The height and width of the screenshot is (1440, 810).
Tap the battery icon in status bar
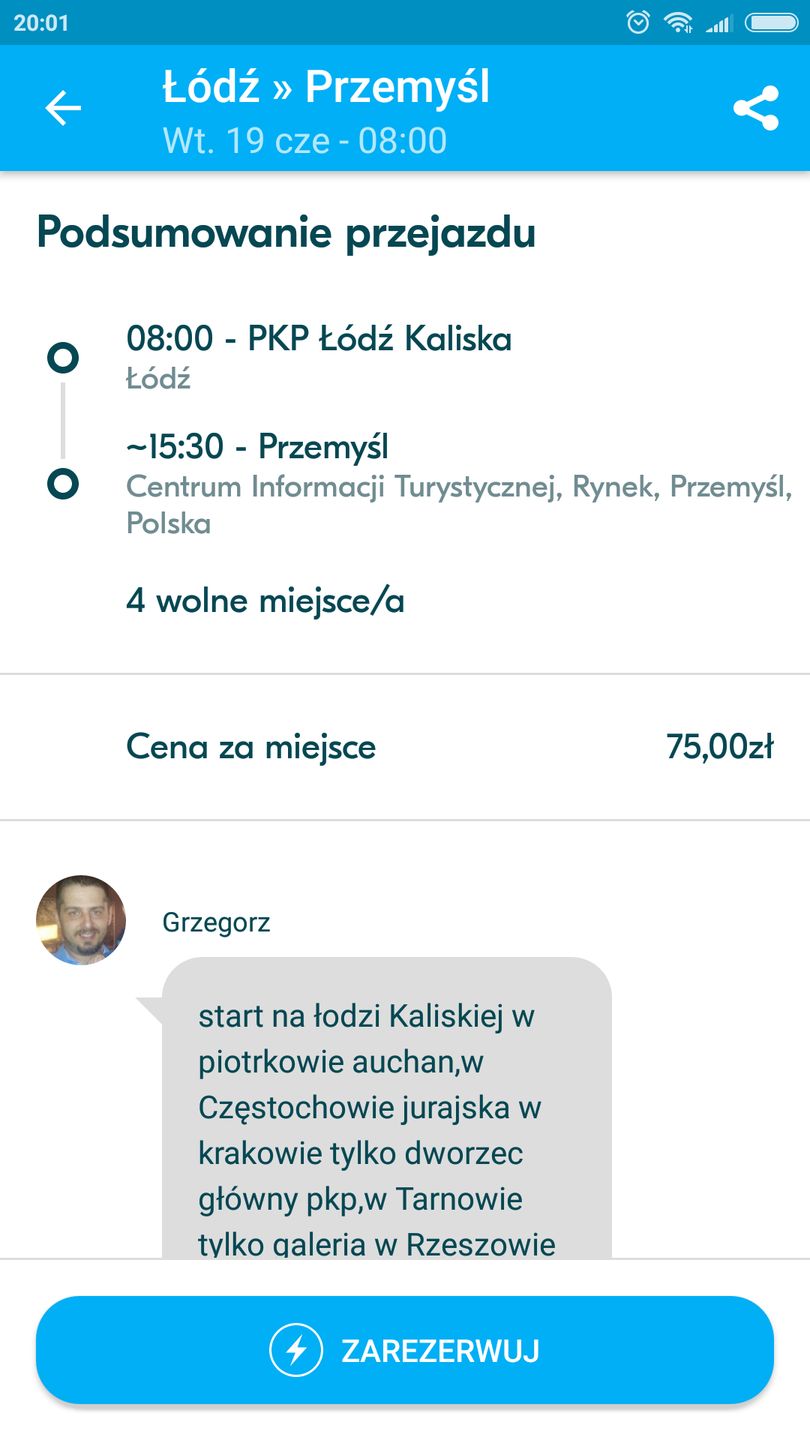click(770, 22)
